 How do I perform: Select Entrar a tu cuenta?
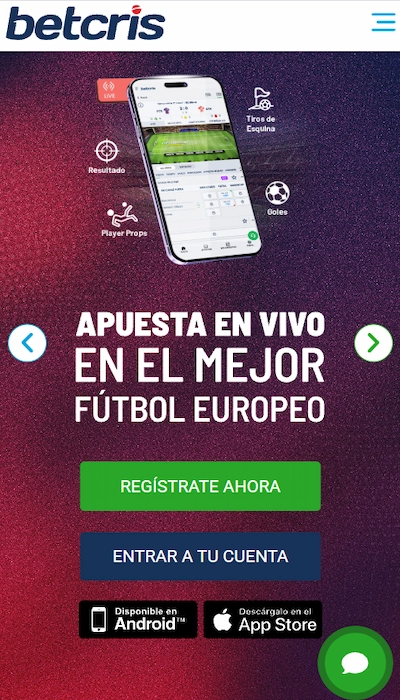[200, 556]
